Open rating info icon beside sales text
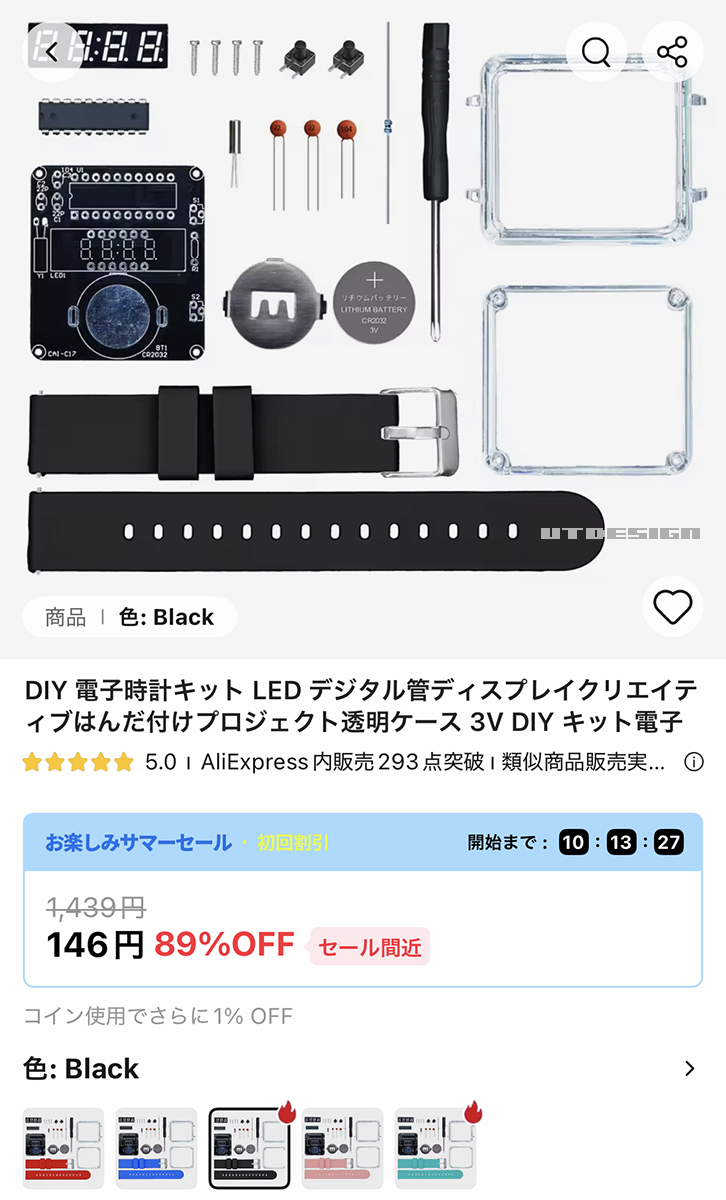The width and height of the screenshot is (726, 1200). click(693, 763)
